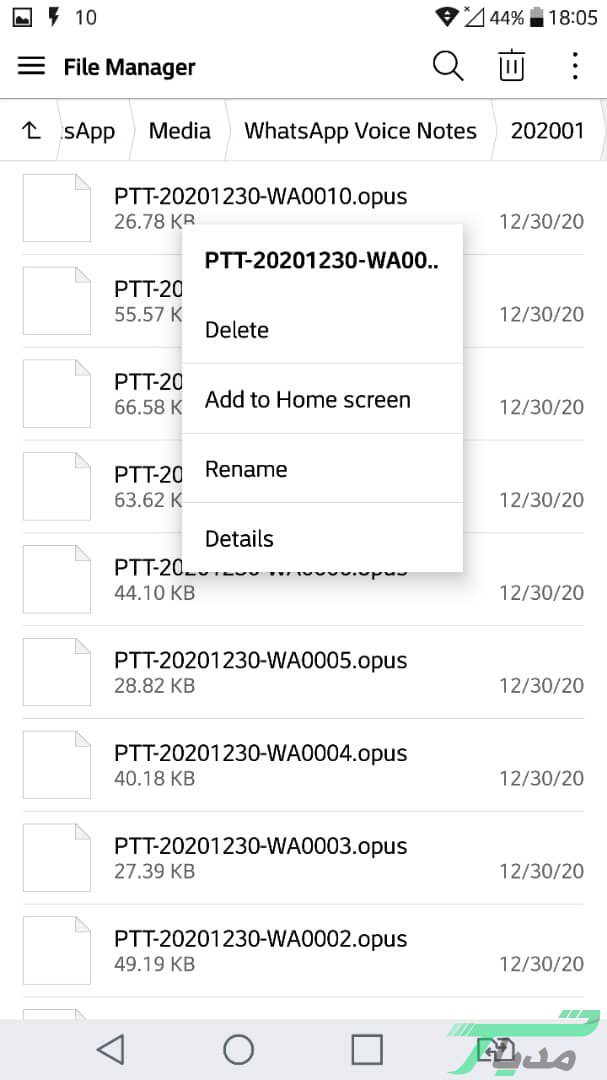This screenshot has width=607, height=1080.
Task: Open the three-dot overflow menu
Action: [574, 67]
